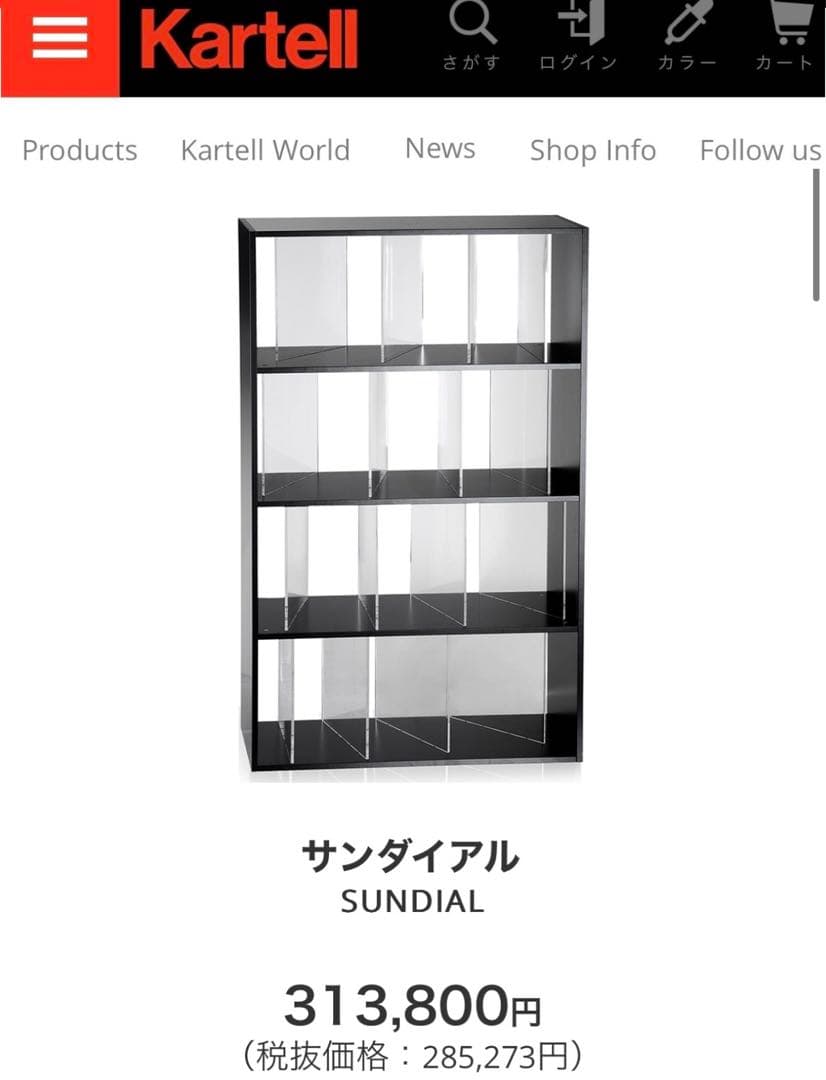Tap the search magnifier icon
Image resolution: width=826 pixels, height=1080 pixels.
click(470, 35)
